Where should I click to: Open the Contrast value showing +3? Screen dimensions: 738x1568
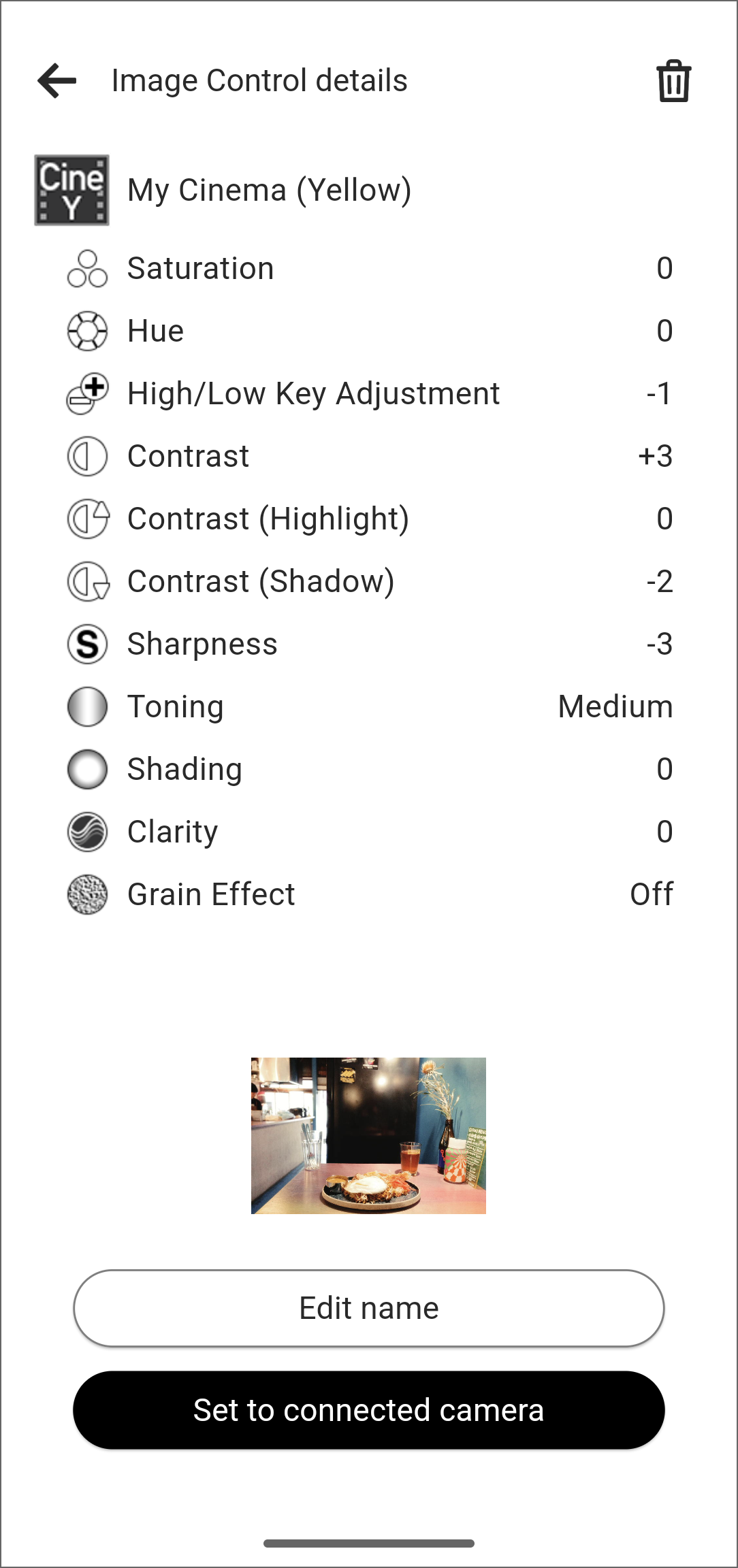click(656, 457)
